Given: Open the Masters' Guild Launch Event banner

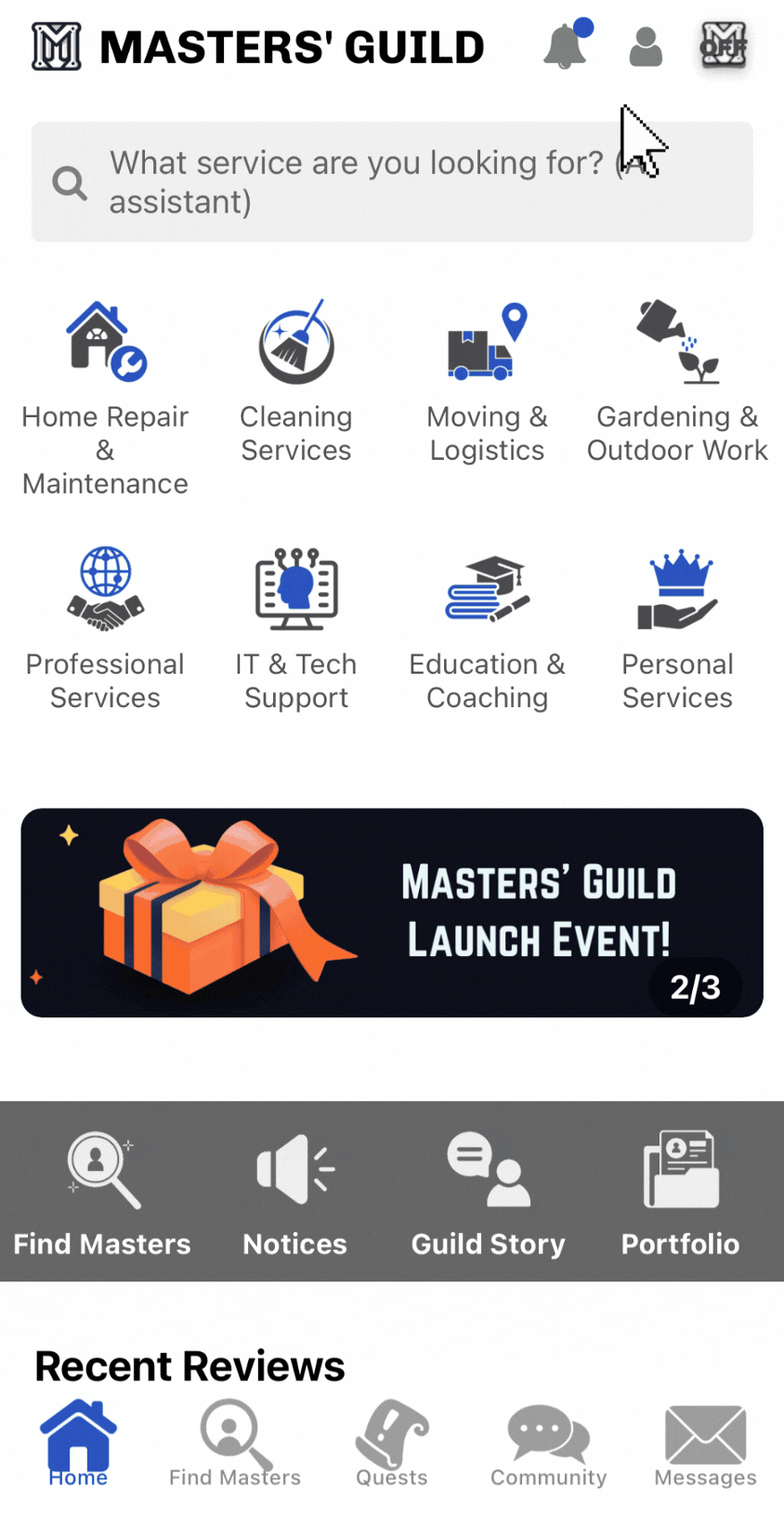Looking at the screenshot, I should [392, 912].
